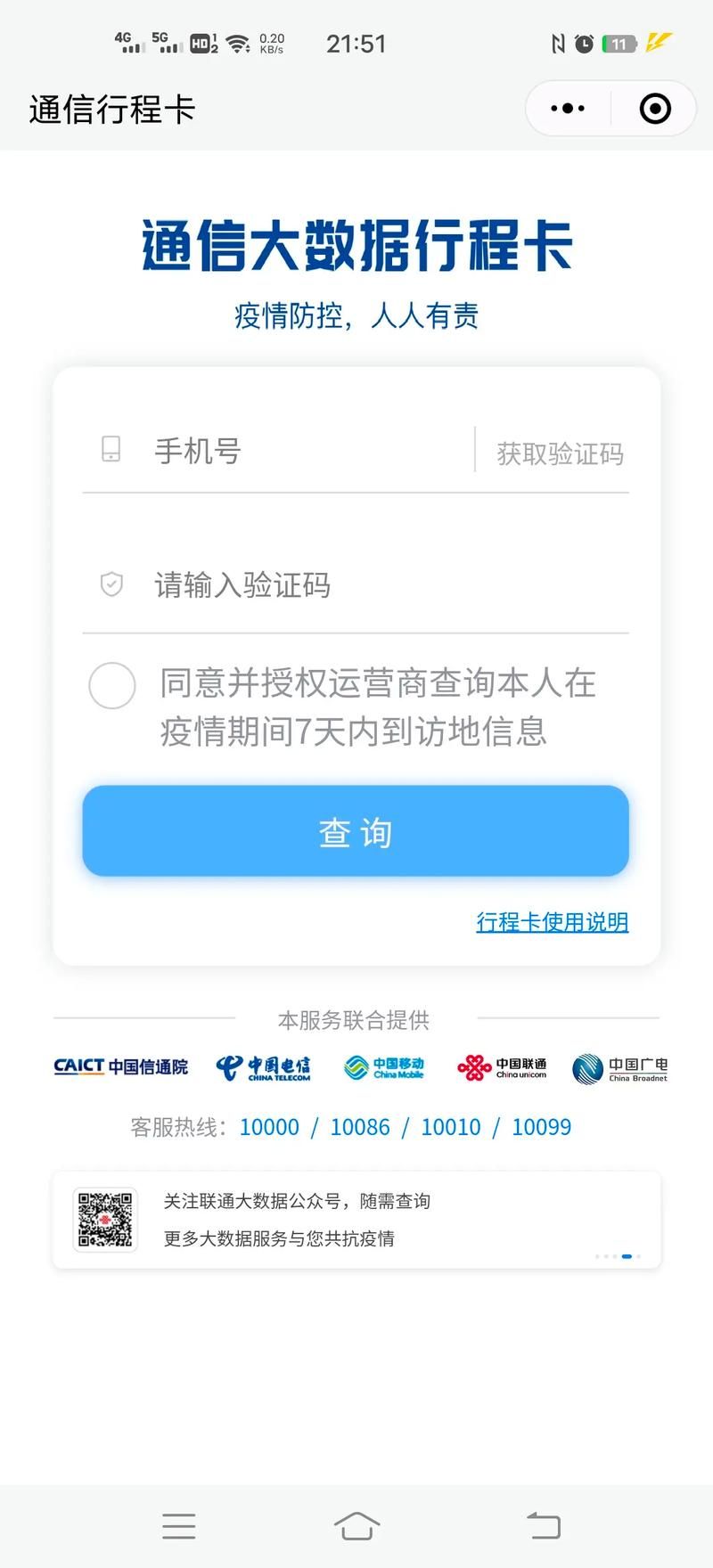Open the 中国联通 China Unicom logo
Viewport: 713px width, 1568px height.
click(x=501, y=1067)
